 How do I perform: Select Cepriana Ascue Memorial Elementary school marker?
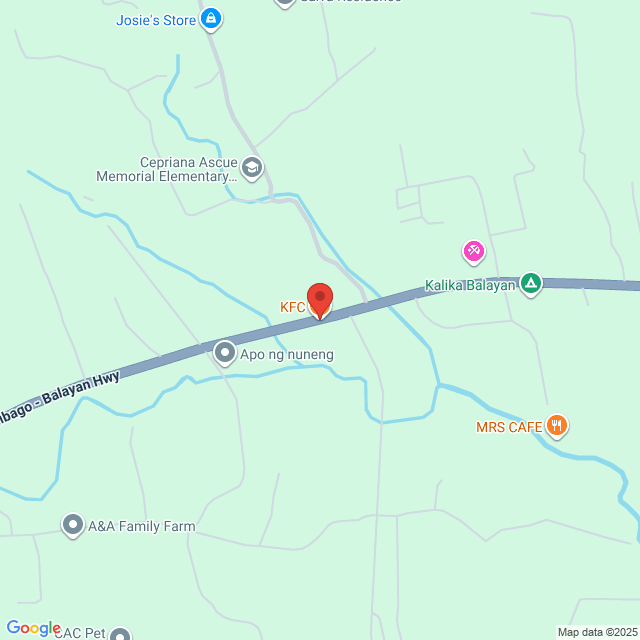click(x=252, y=166)
